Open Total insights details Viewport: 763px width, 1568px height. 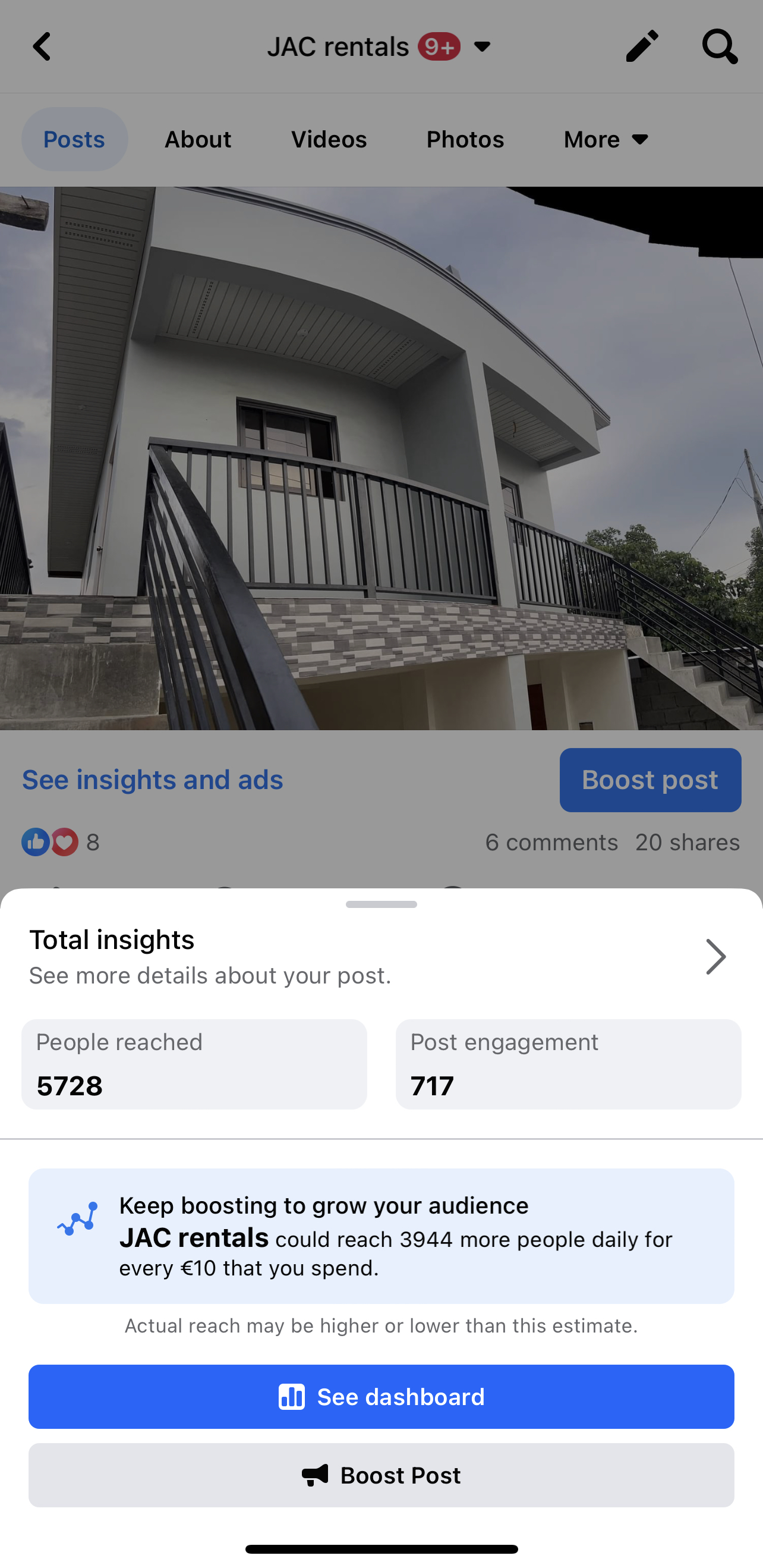coord(715,957)
